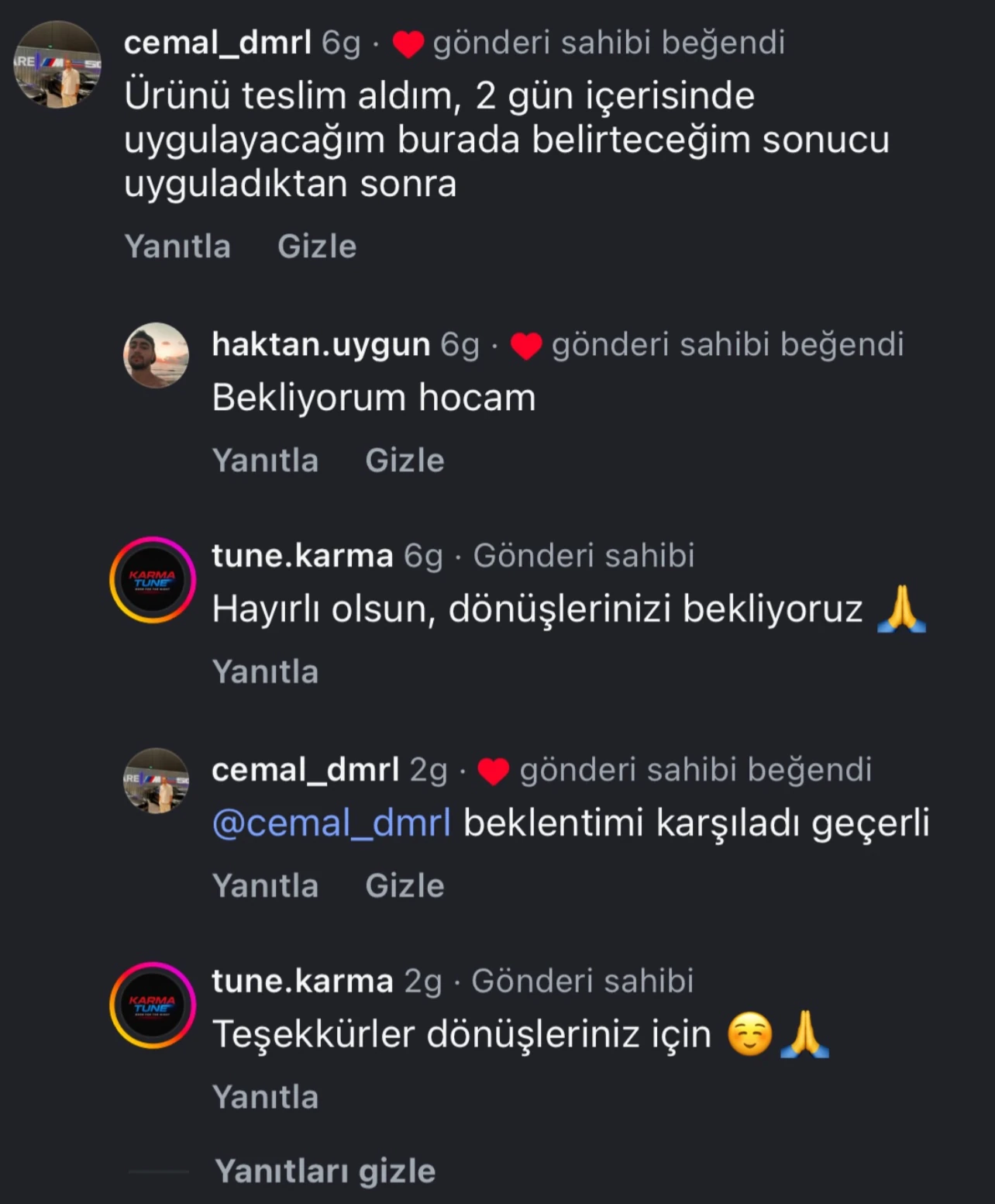995x1204 pixels.
Task: Tap haktan.uygun's profile picture
Action: click(156, 355)
